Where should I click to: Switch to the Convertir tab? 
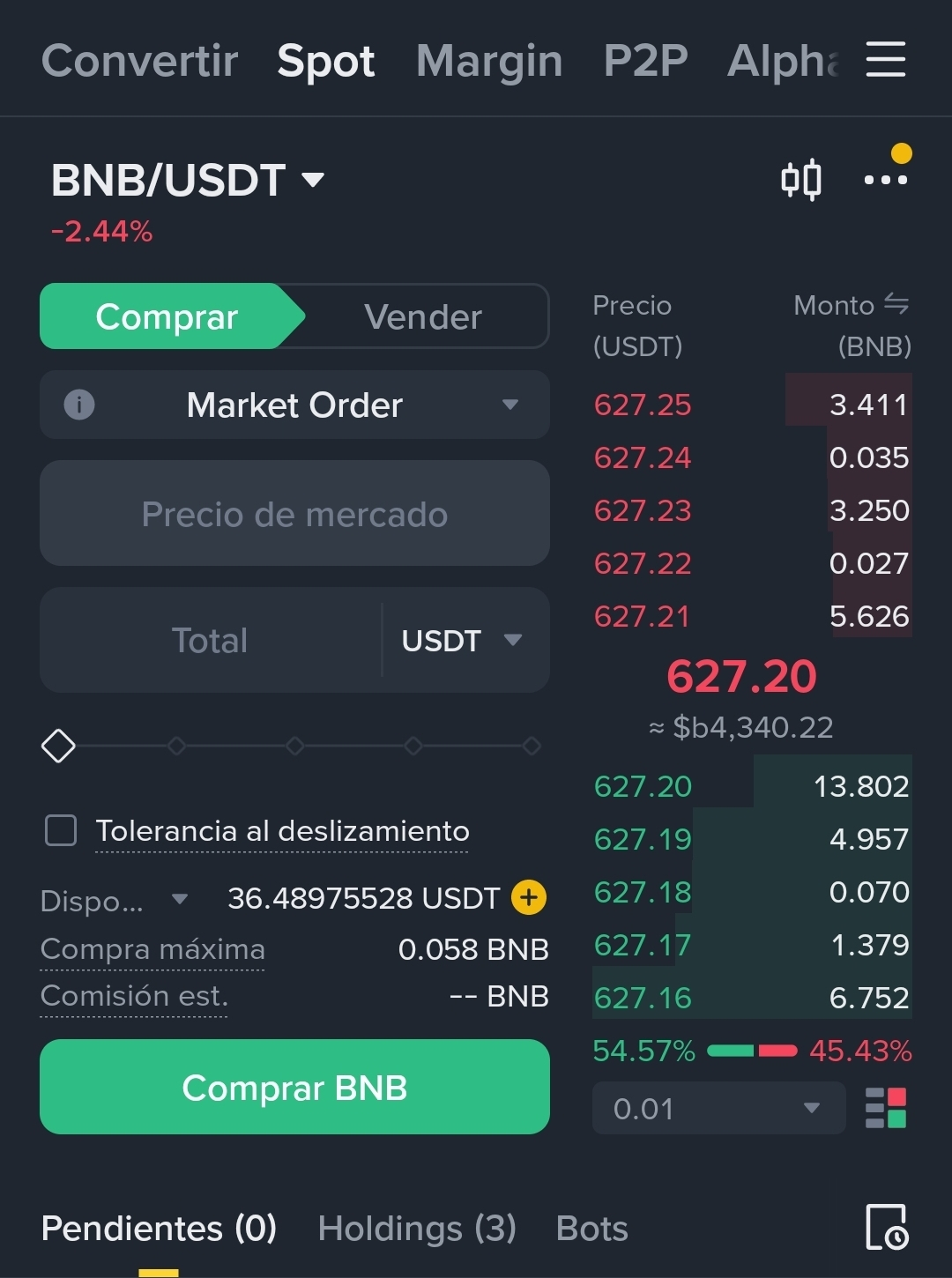click(139, 62)
